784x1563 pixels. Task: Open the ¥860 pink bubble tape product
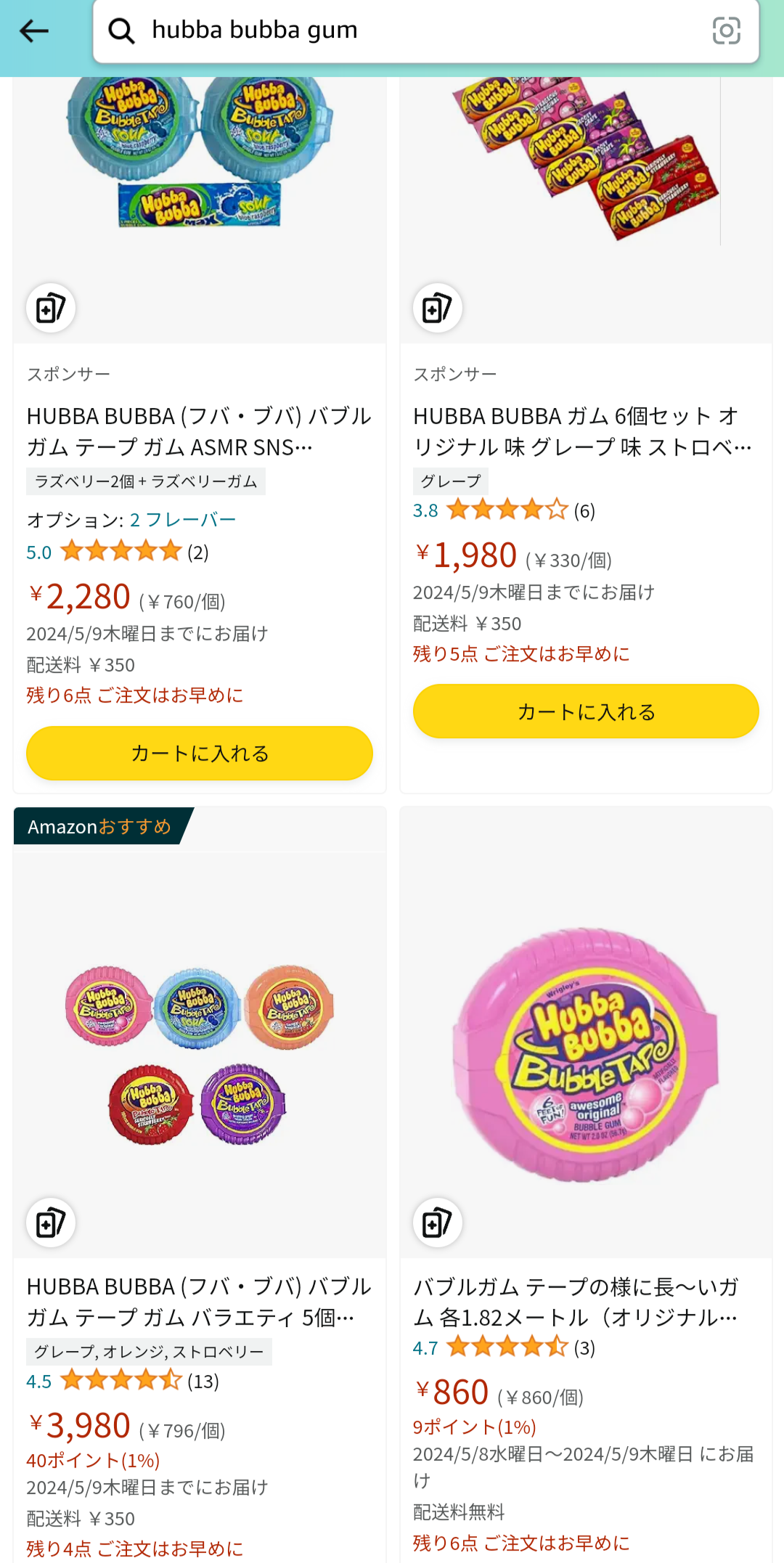[x=577, y=1302]
